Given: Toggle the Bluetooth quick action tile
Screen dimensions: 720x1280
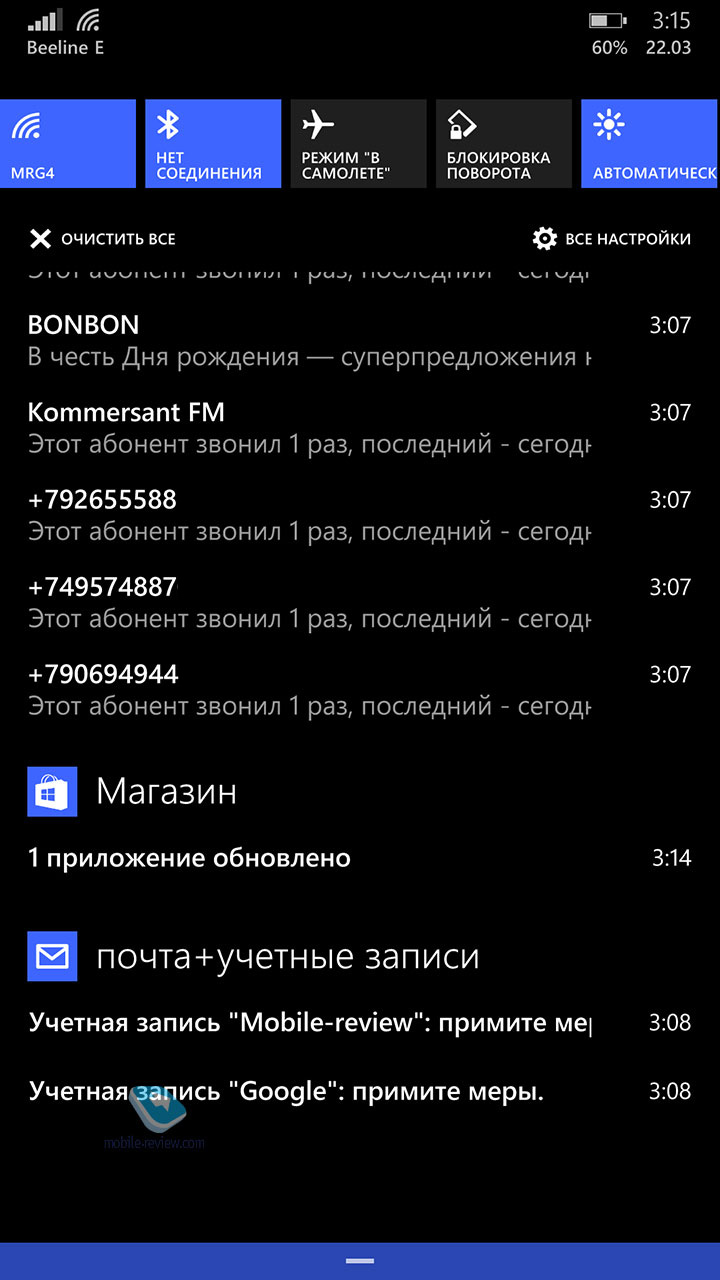Looking at the screenshot, I should point(213,143).
